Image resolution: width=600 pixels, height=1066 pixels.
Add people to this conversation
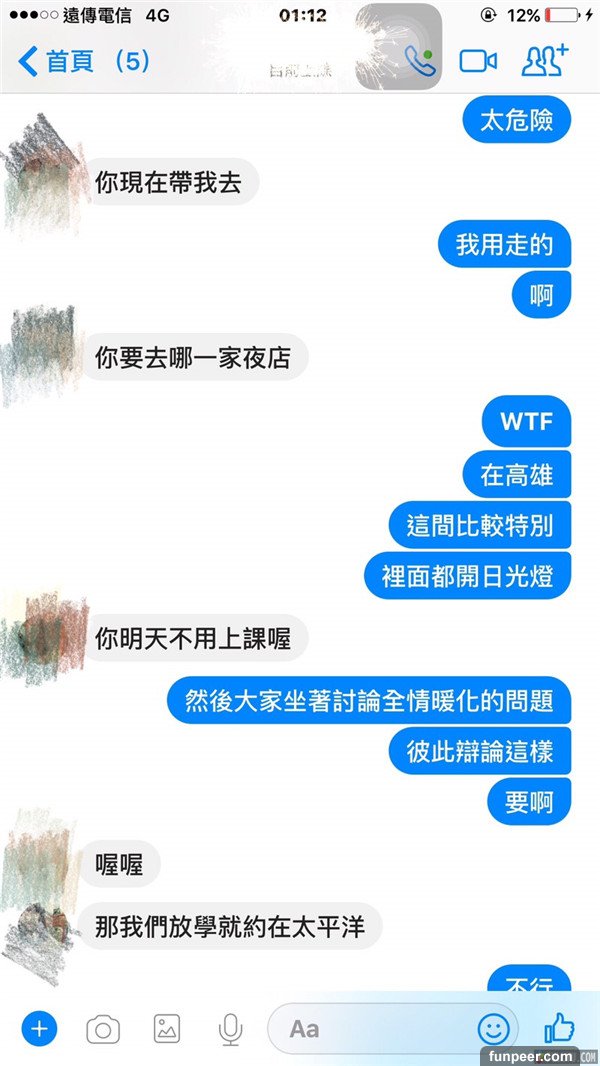coord(544,61)
